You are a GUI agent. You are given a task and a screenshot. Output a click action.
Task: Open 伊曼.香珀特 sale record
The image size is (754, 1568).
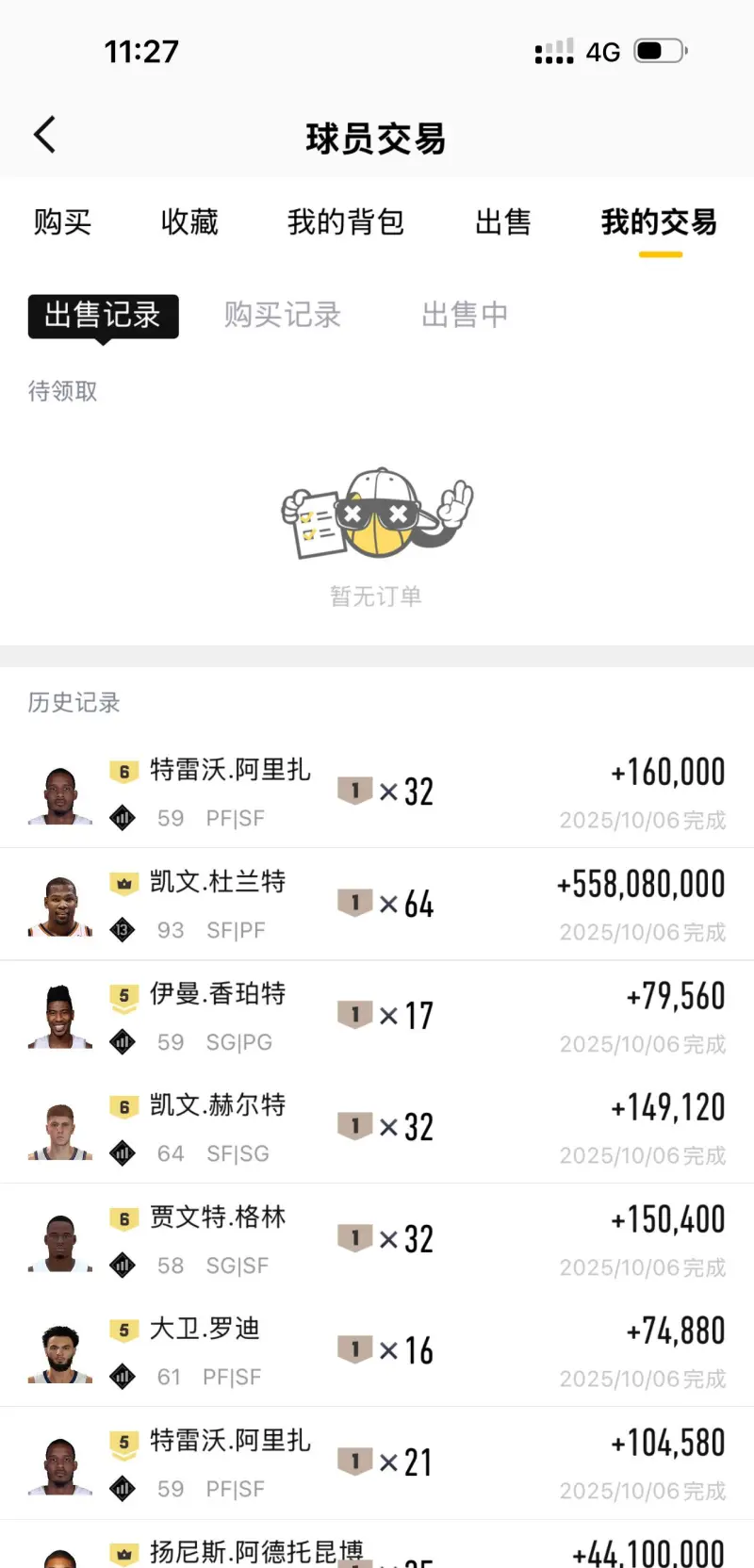(377, 1016)
